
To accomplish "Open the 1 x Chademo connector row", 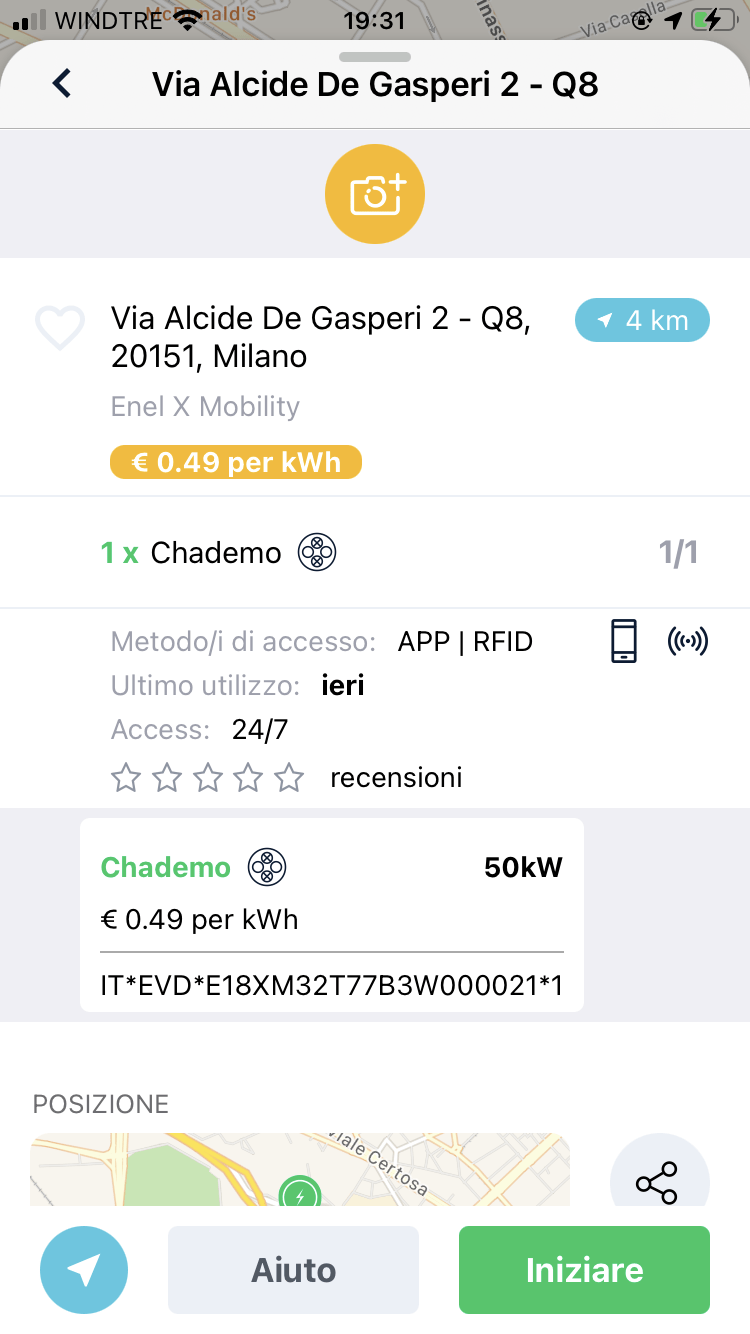I will pos(375,552).
